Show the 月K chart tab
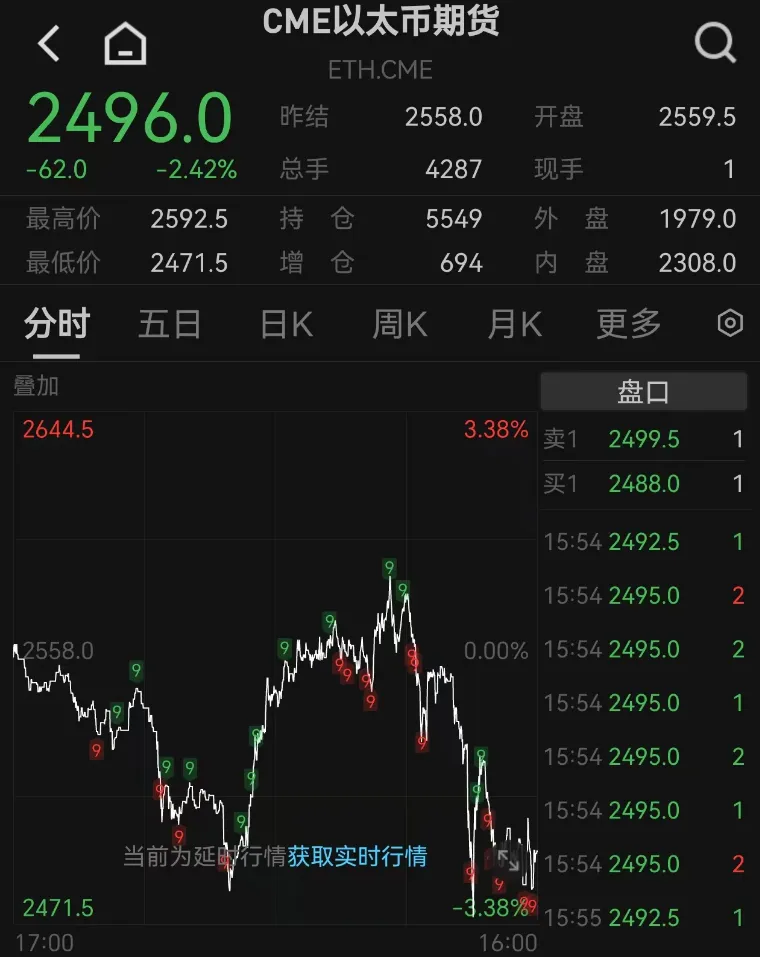Image resolution: width=760 pixels, height=957 pixels. pos(514,324)
